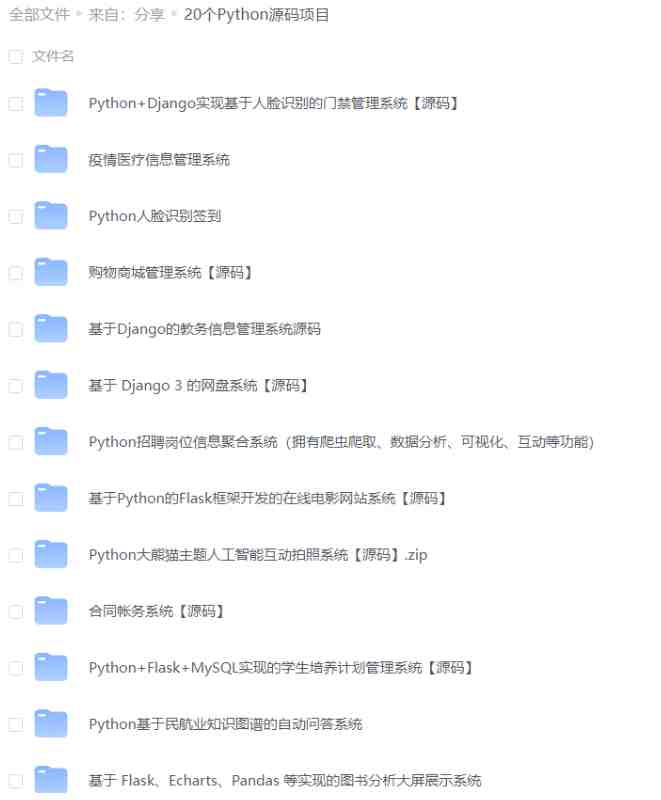Select checkbox for Python大熊猫主题 .zip item
Viewport: 661px width, 800px height.
(x=15, y=555)
